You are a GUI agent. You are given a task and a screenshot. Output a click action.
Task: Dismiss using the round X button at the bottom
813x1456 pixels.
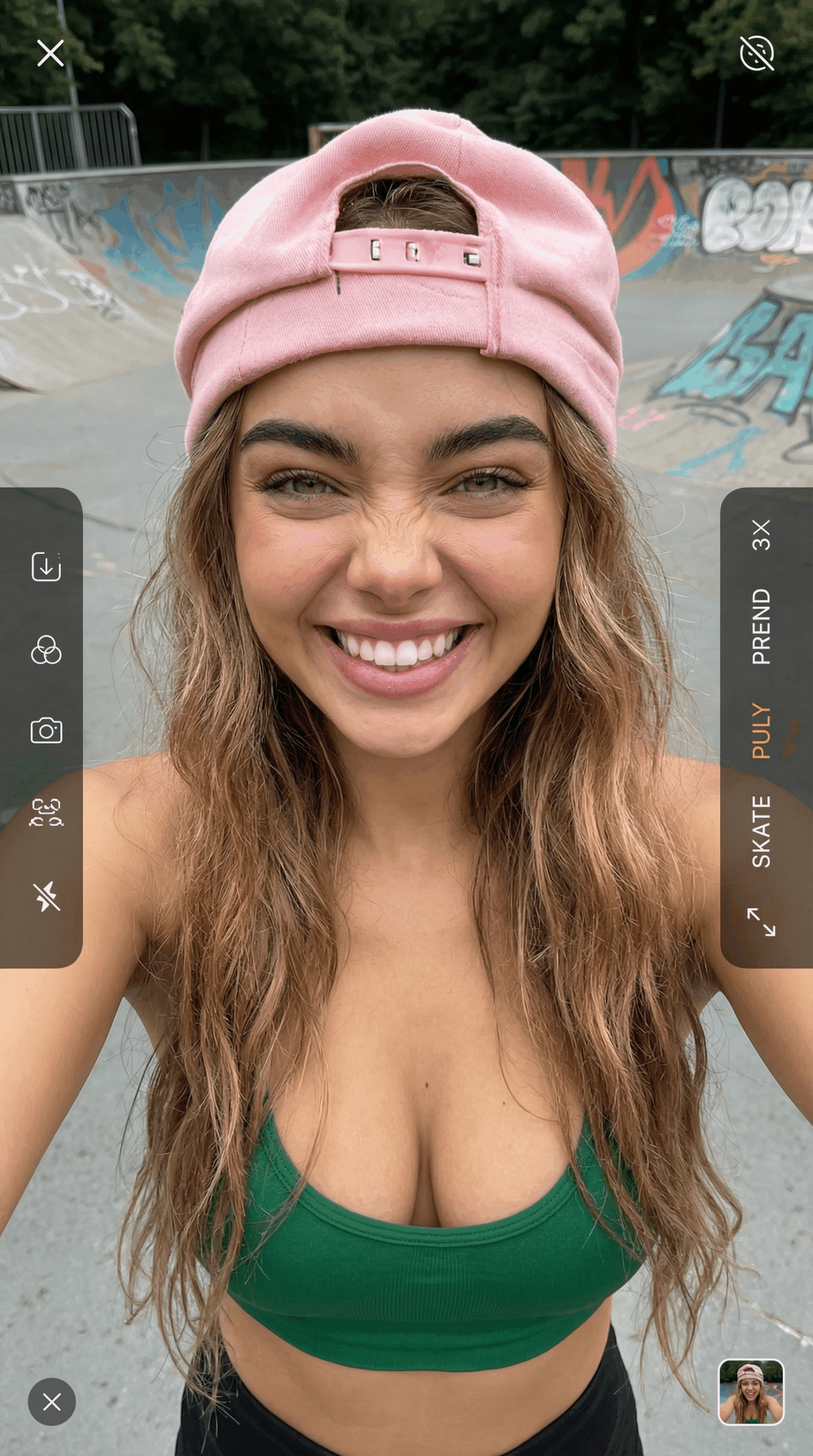tap(52, 1401)
